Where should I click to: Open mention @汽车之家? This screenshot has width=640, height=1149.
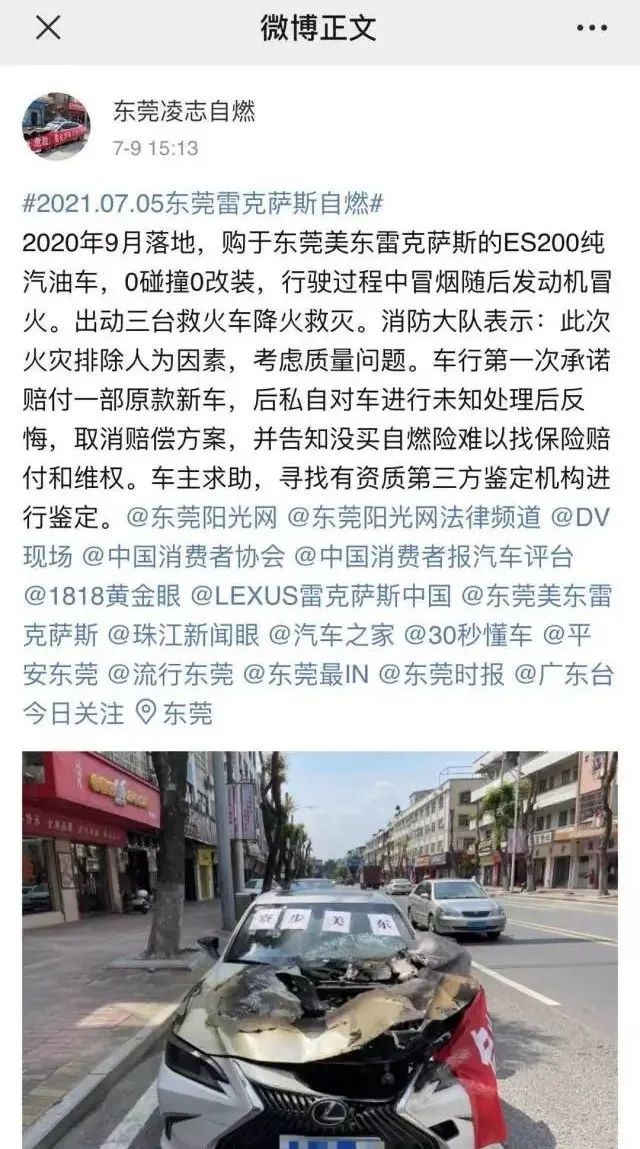tap(331, 635)
